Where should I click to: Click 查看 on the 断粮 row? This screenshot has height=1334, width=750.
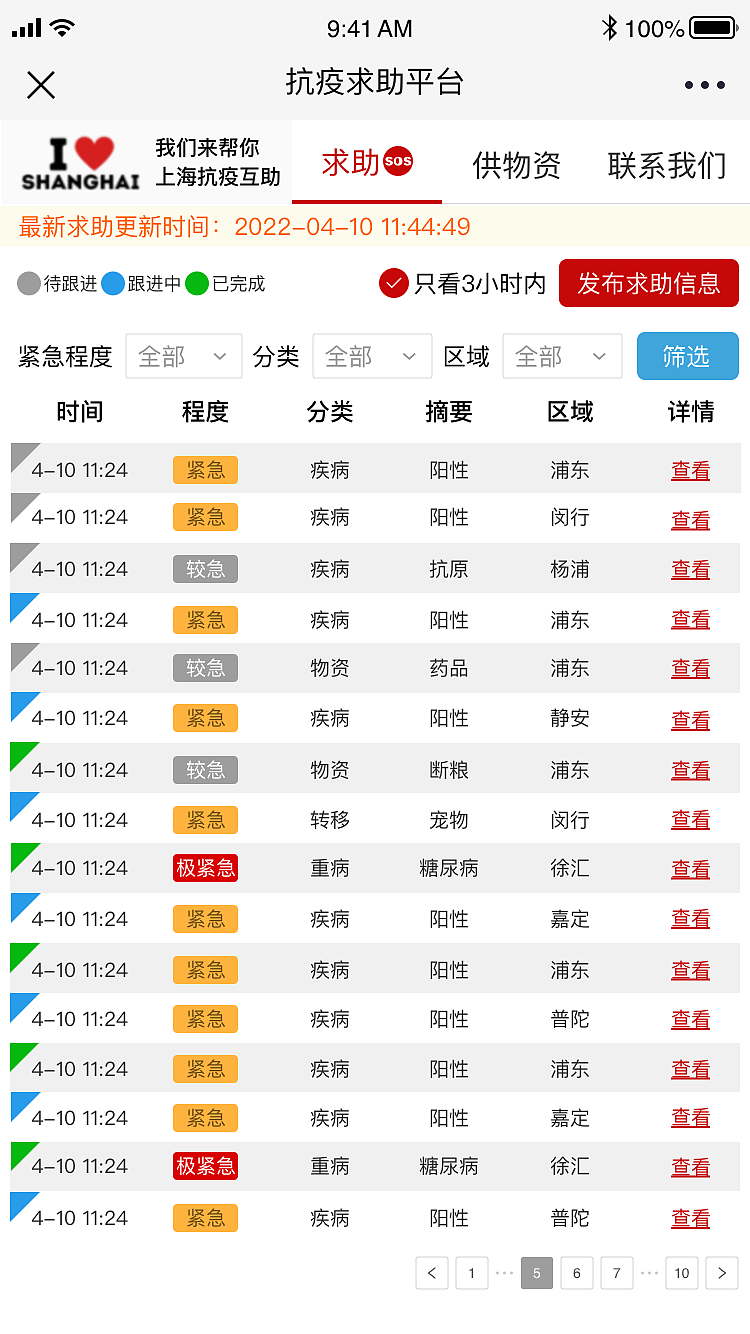[x=691, y=769]
